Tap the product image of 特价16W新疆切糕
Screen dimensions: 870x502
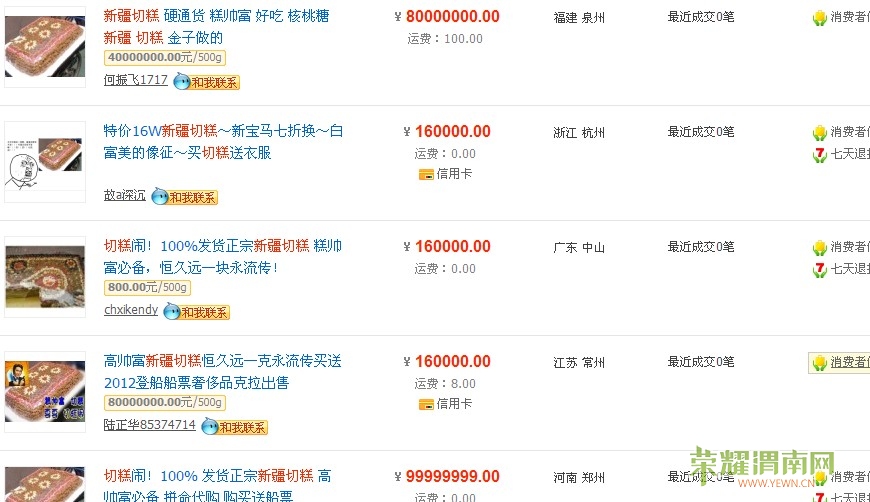pyautogui.click(x=44, y=161)
